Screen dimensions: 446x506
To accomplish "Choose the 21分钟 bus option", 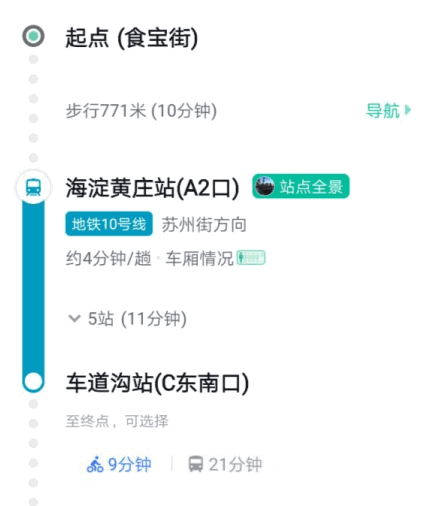I will (225, 464).
